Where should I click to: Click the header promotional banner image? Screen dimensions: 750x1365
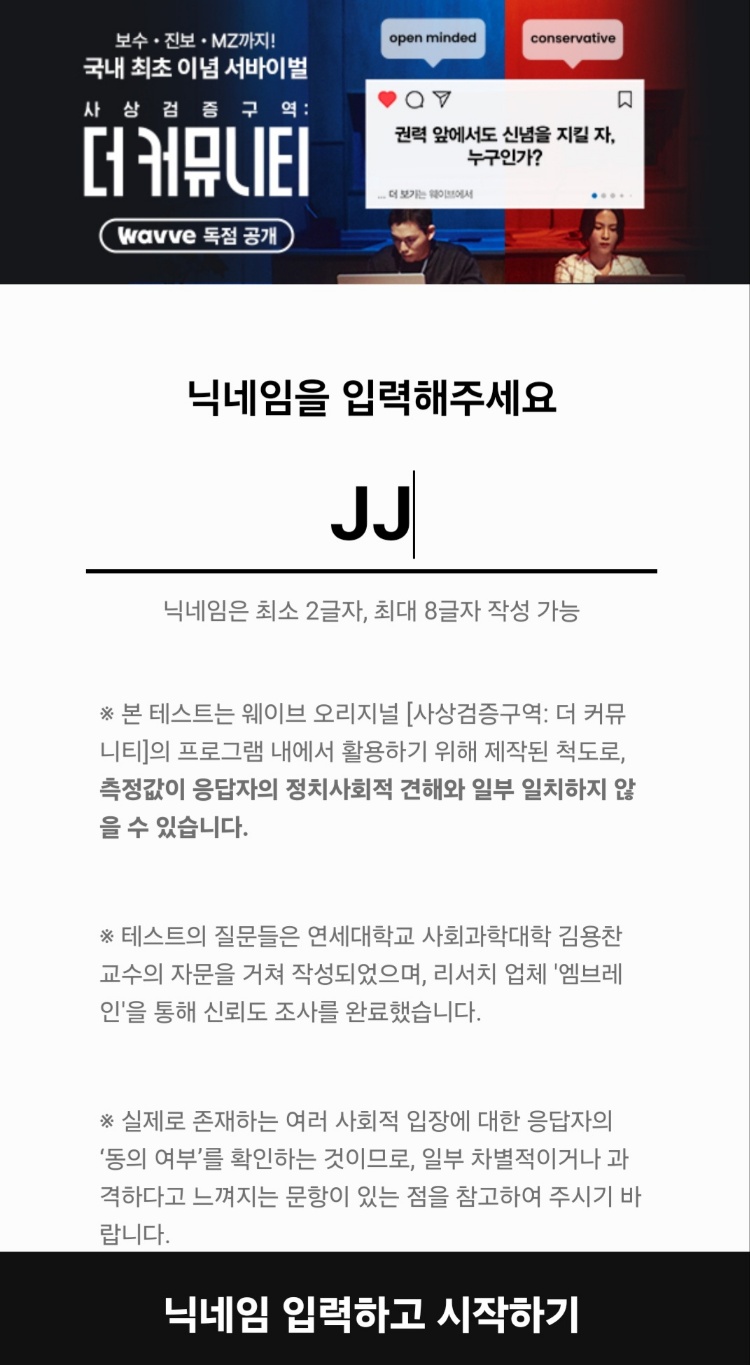coord(375,140)
